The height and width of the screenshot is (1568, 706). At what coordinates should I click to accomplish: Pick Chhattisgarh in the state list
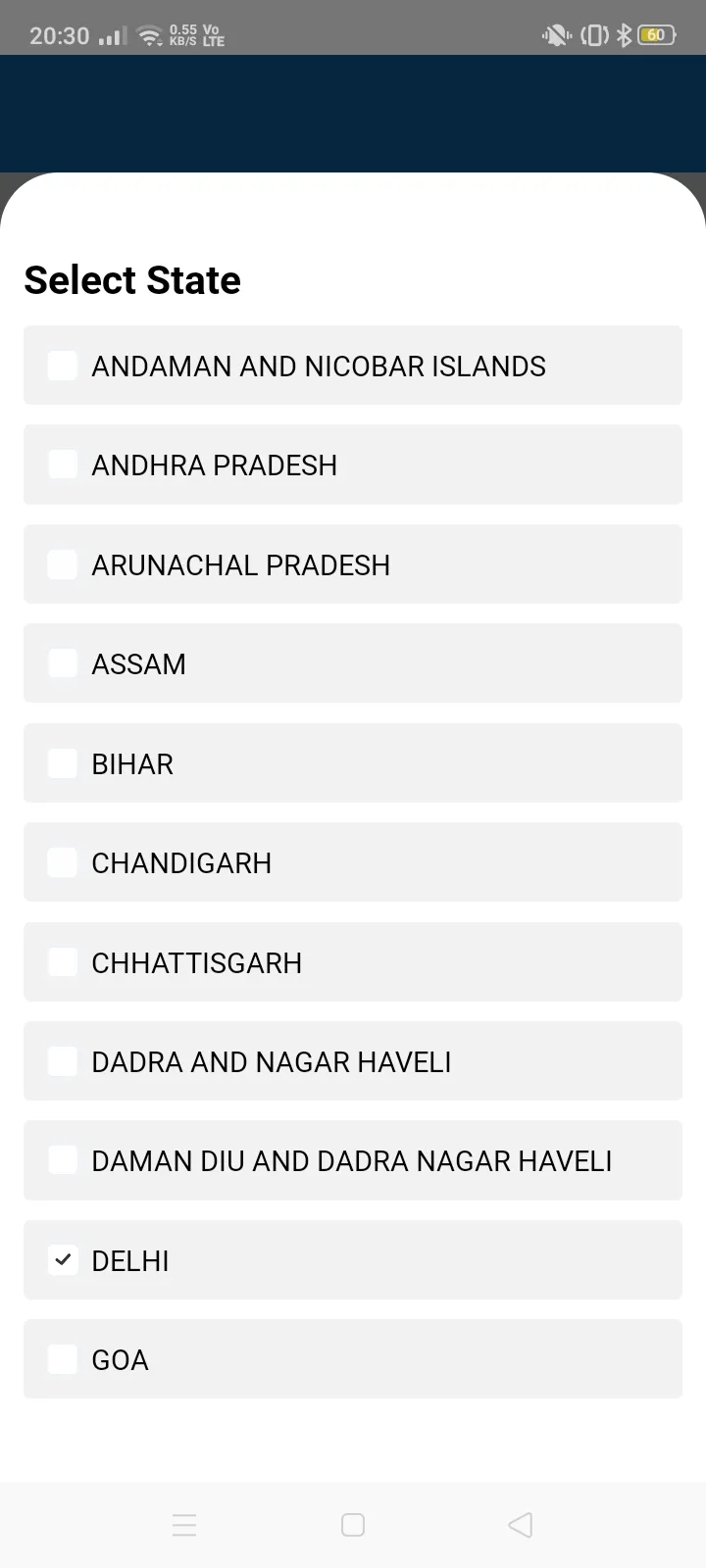coord(63,962)
